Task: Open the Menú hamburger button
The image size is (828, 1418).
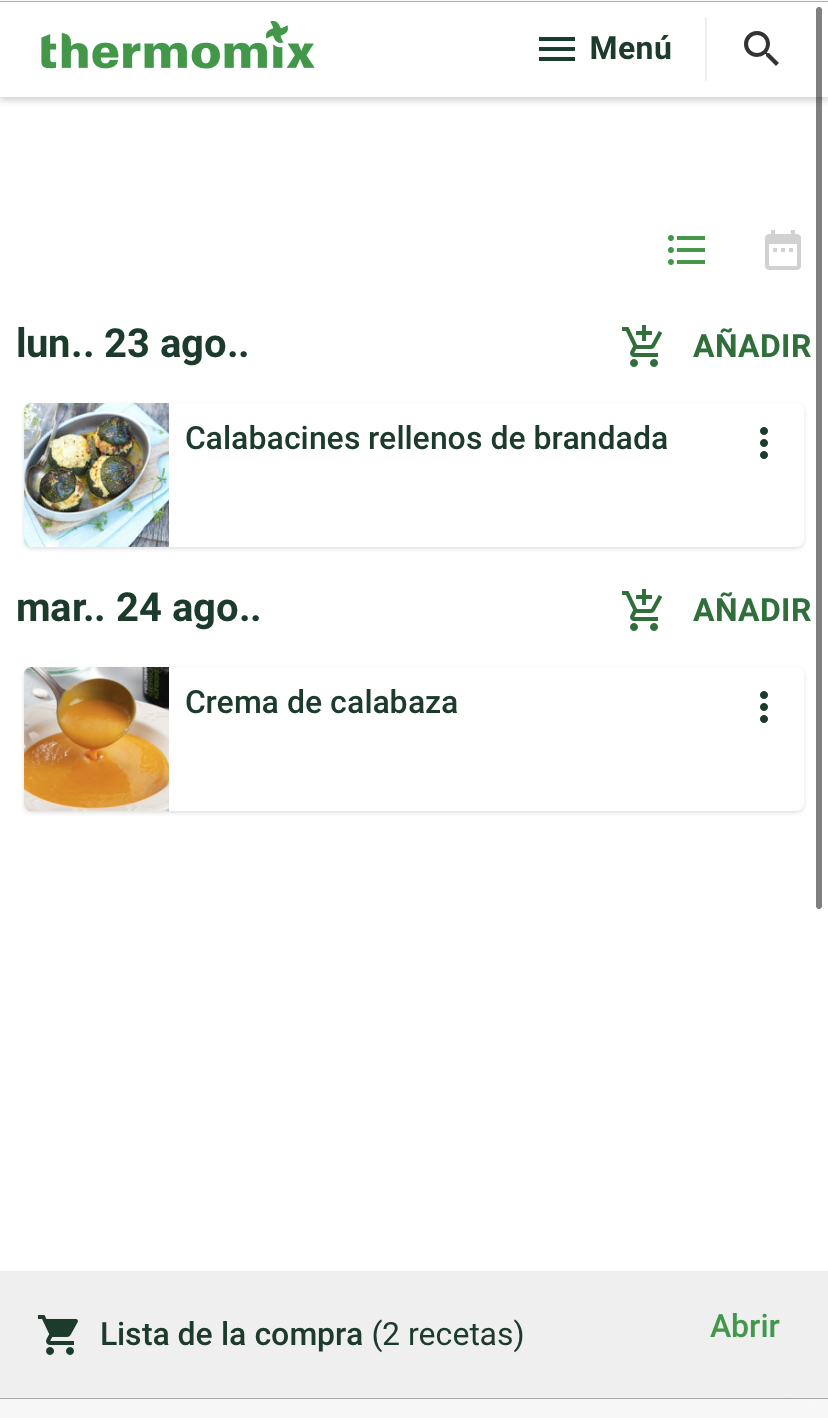Action: pos(604,49)
